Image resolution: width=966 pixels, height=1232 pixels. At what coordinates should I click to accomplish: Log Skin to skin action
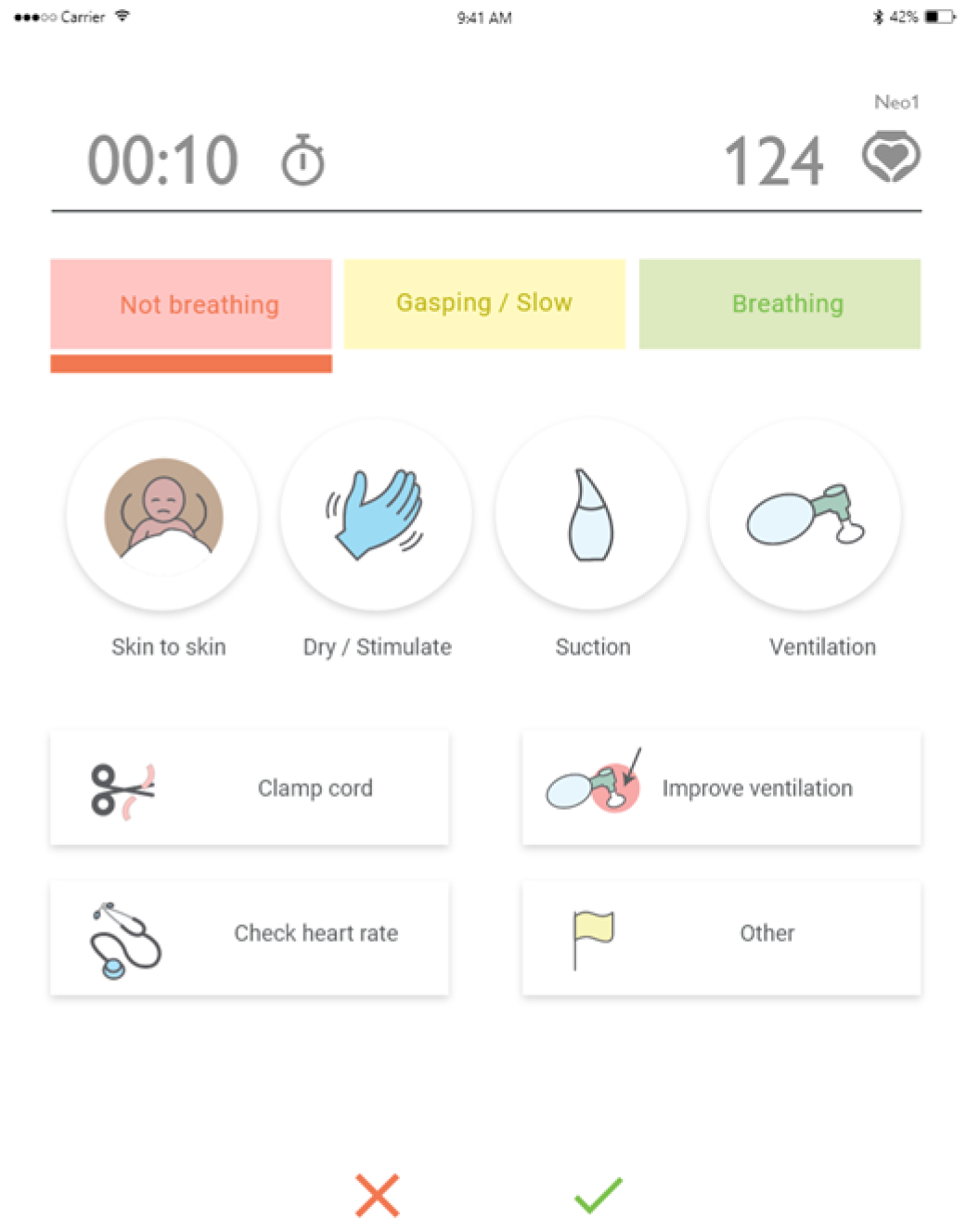pyautogui.click(x=163, y=515)
